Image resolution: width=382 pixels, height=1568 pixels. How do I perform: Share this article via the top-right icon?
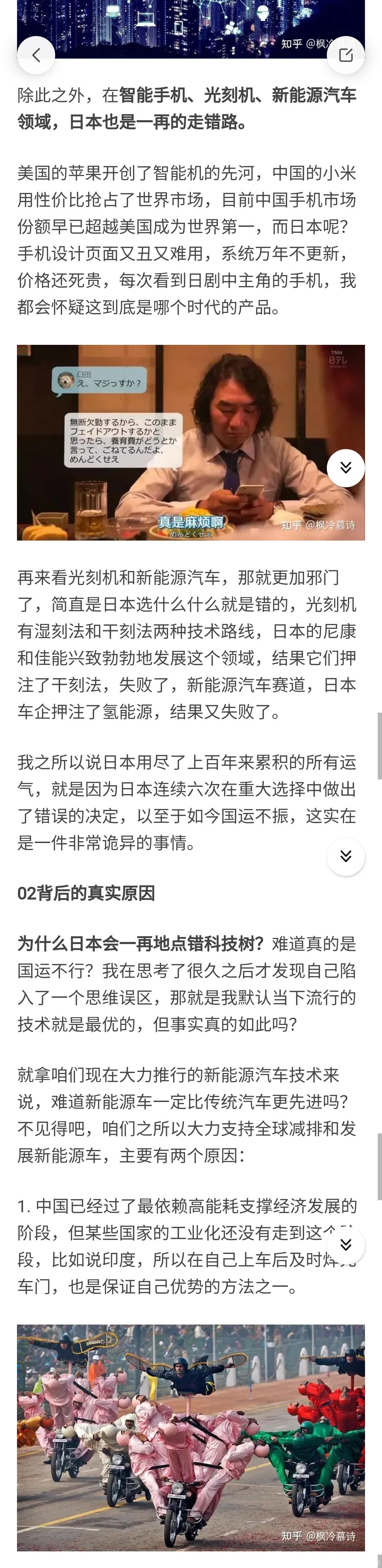click(x=346, y=55)
